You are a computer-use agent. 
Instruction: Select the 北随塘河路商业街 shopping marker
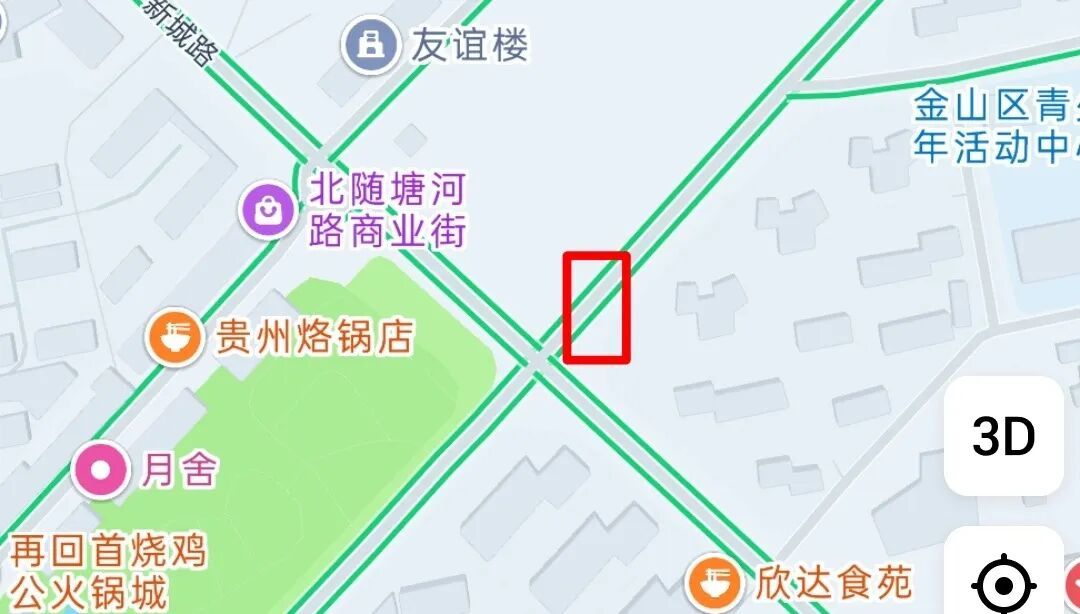[x=268, y=210]
